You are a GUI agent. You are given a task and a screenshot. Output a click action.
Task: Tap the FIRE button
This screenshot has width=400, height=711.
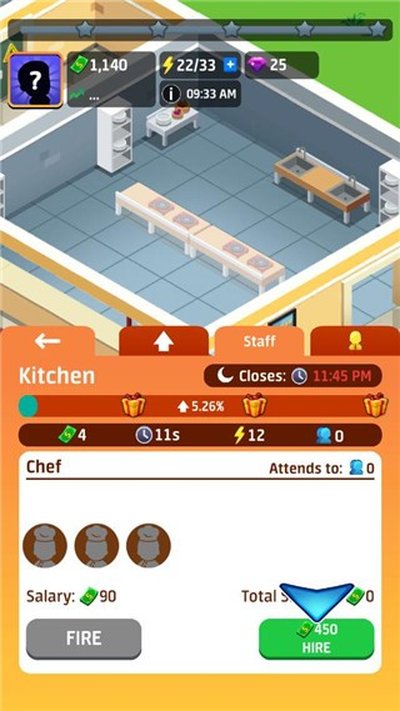click(83, 638)
